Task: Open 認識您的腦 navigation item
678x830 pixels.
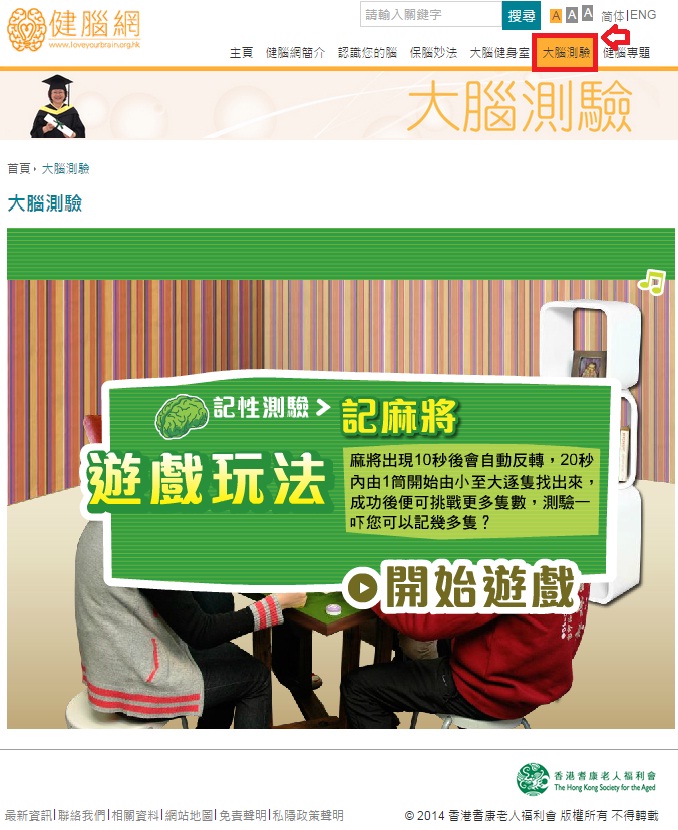Action: coord(367,53)
